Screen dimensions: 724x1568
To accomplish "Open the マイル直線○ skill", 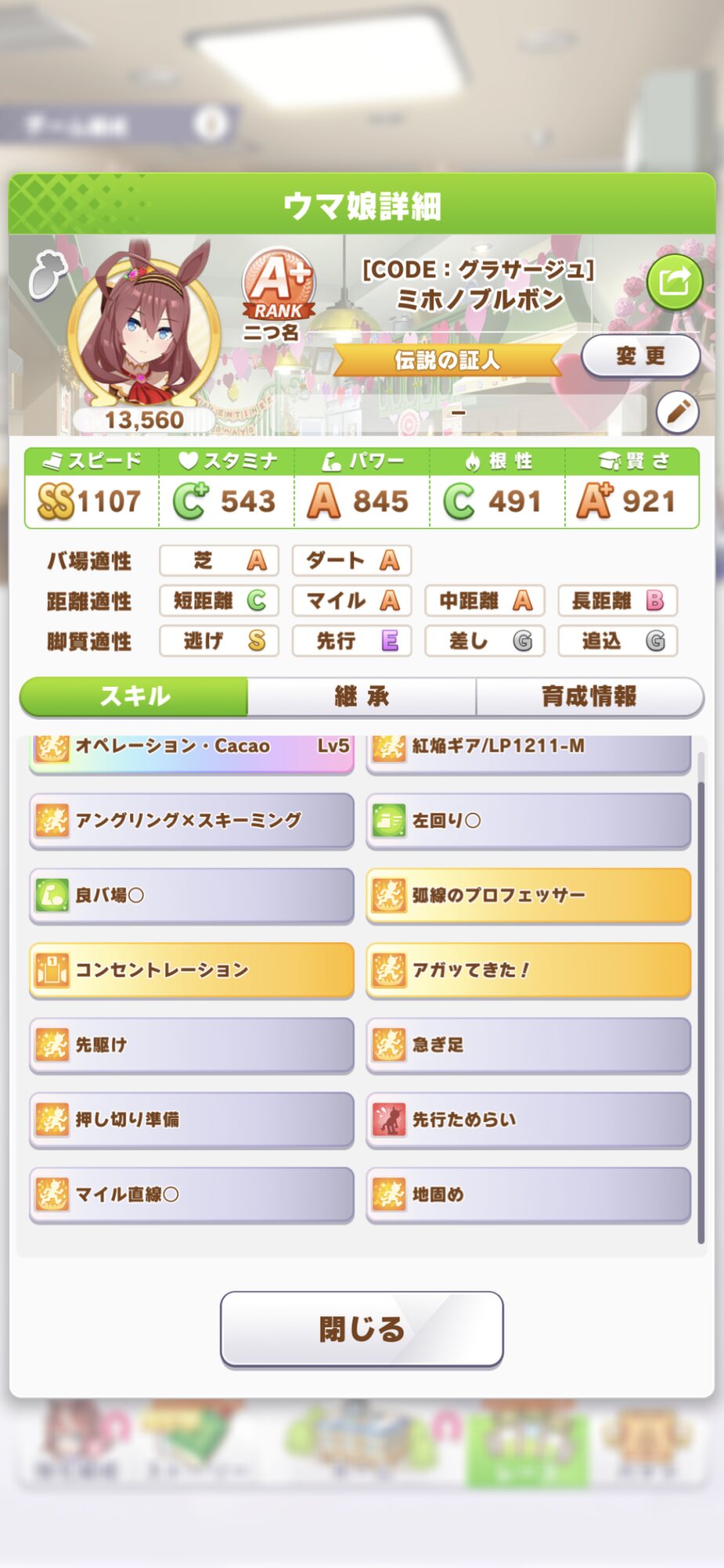I will [x=191, y=1195].
